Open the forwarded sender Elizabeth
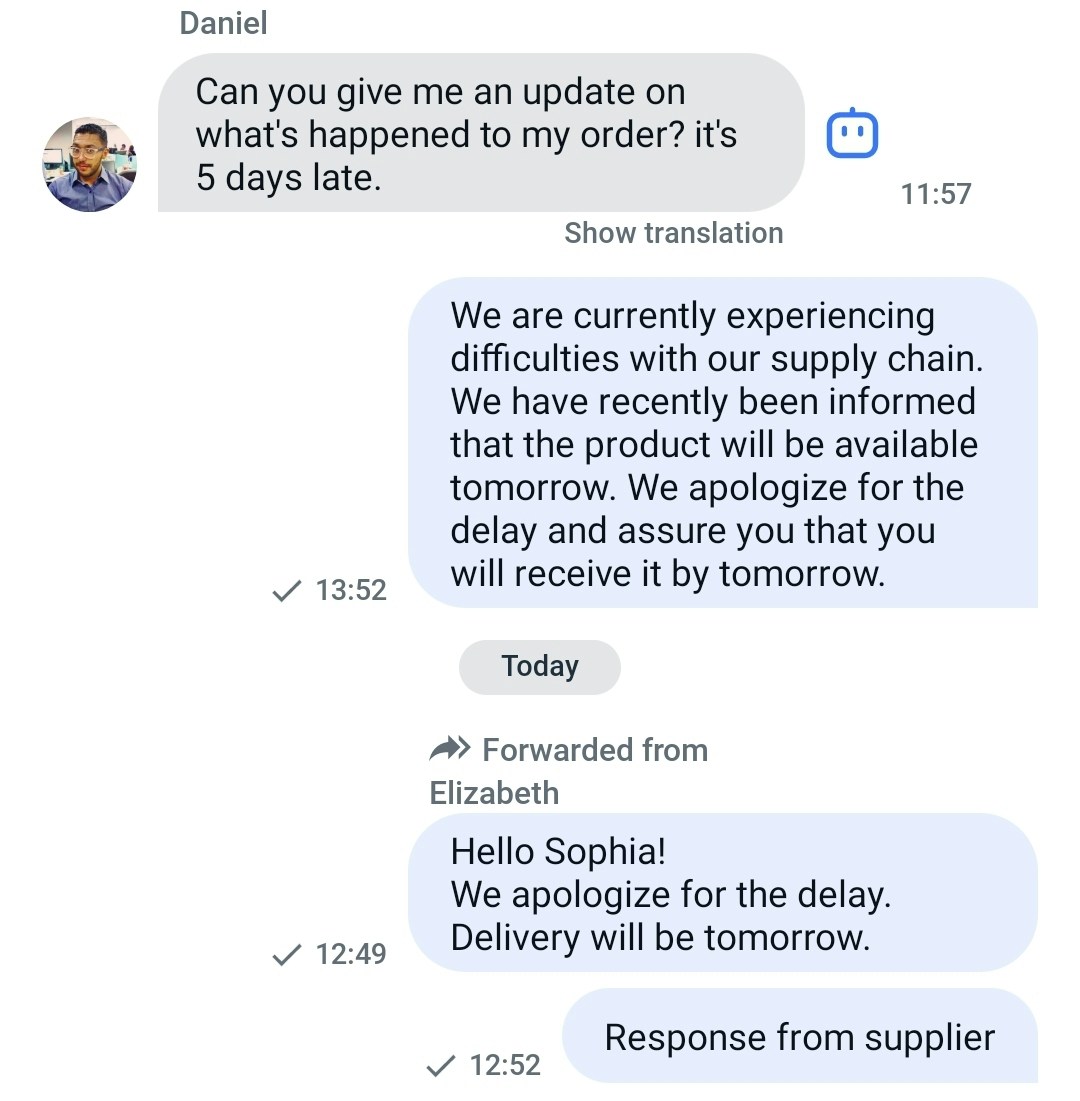The image size is (1080, 1101). 494,793
